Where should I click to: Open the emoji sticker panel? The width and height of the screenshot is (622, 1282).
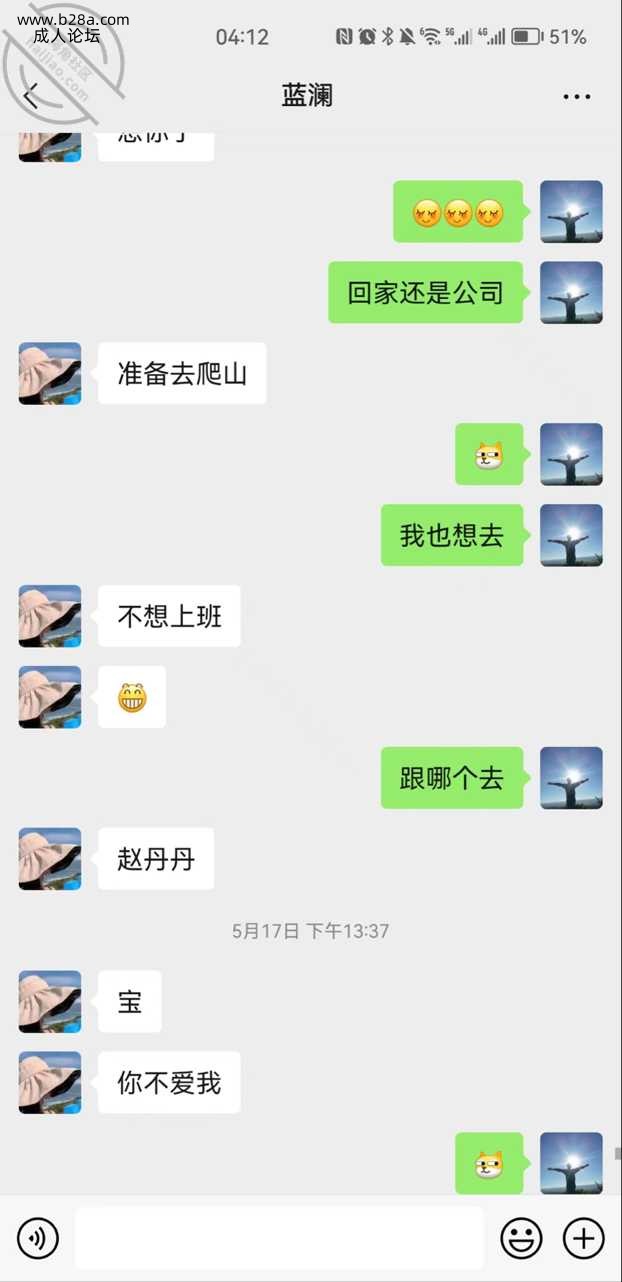(x=521, y=1239)
